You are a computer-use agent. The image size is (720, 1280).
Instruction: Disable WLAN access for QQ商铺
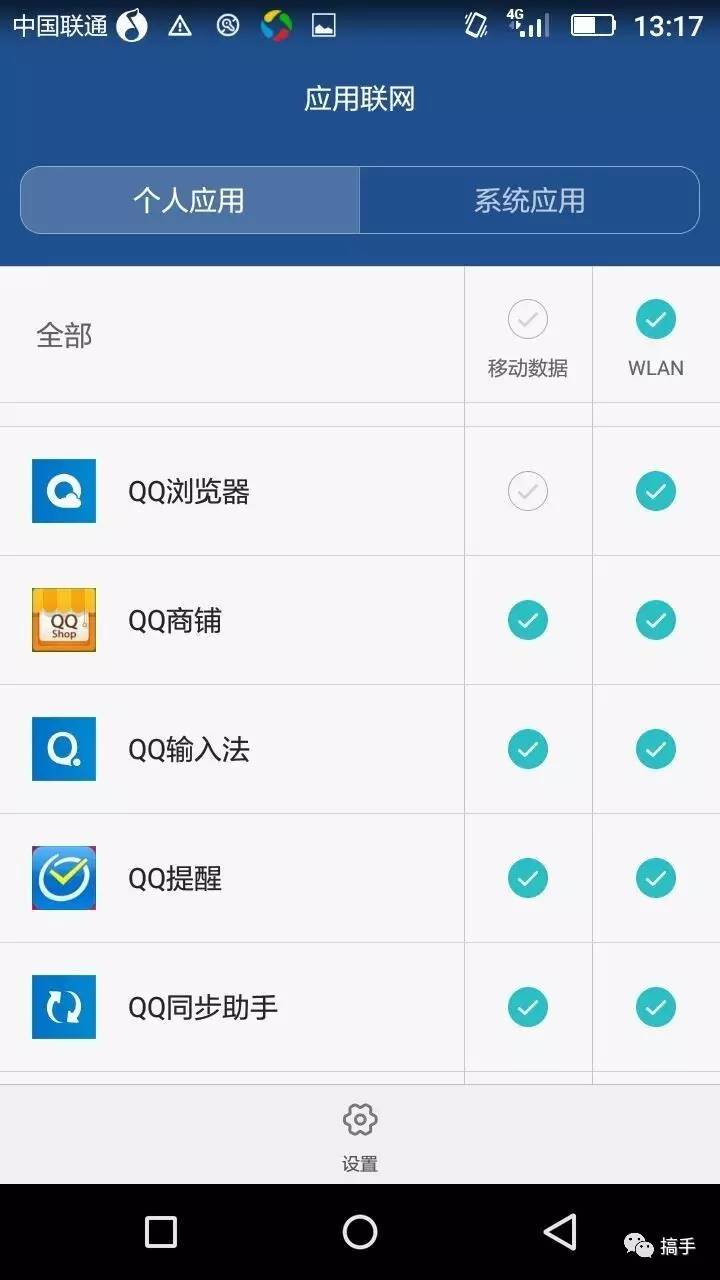(656, 620)
